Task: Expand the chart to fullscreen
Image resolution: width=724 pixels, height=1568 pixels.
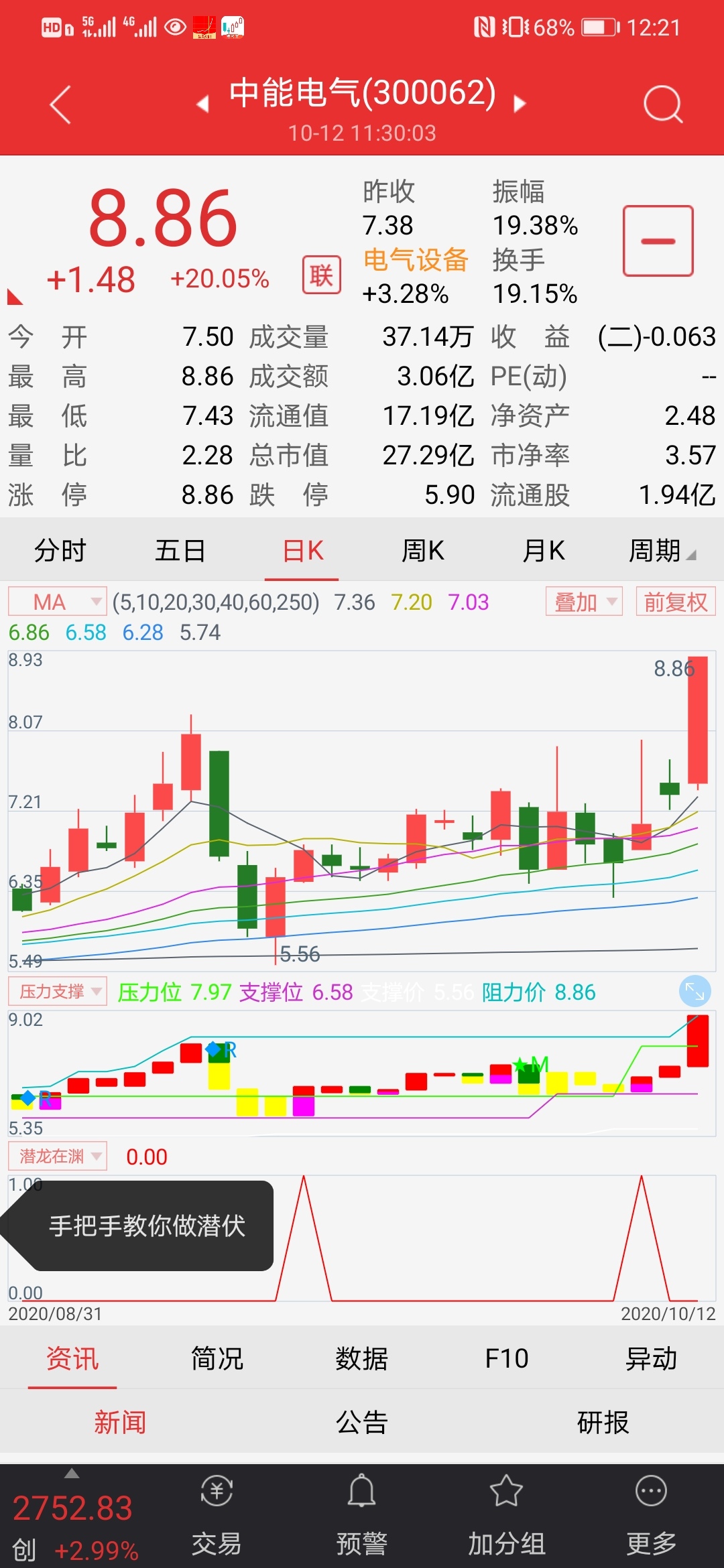Action: 695,991
